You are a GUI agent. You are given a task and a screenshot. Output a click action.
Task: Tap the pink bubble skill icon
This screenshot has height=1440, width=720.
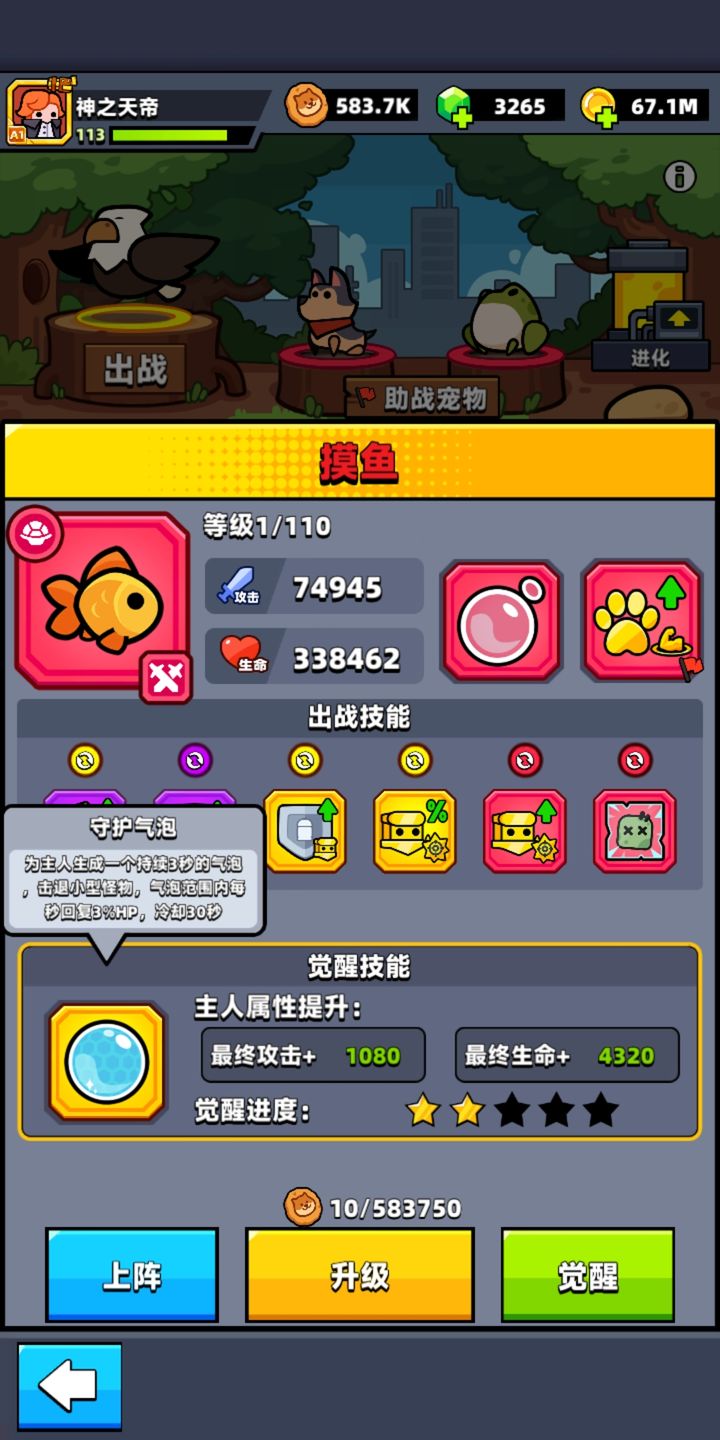(501, 622)
